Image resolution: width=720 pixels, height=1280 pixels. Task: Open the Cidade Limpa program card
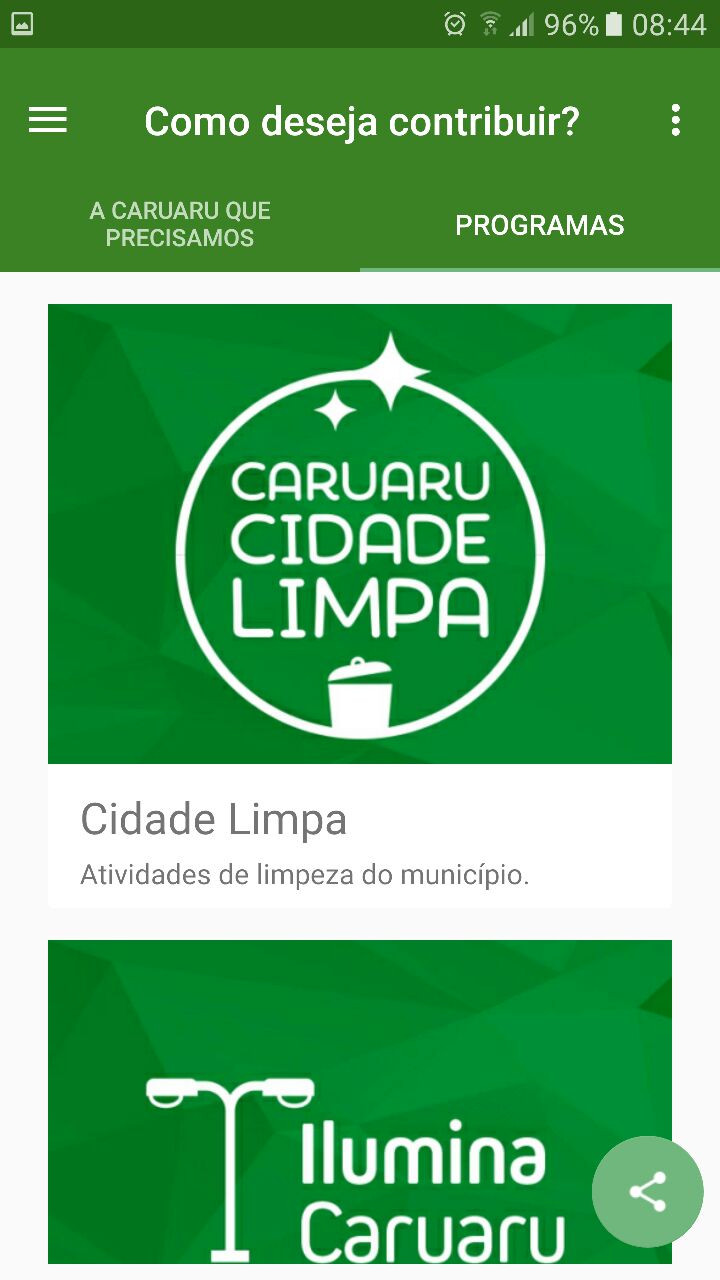click(360, 605)
